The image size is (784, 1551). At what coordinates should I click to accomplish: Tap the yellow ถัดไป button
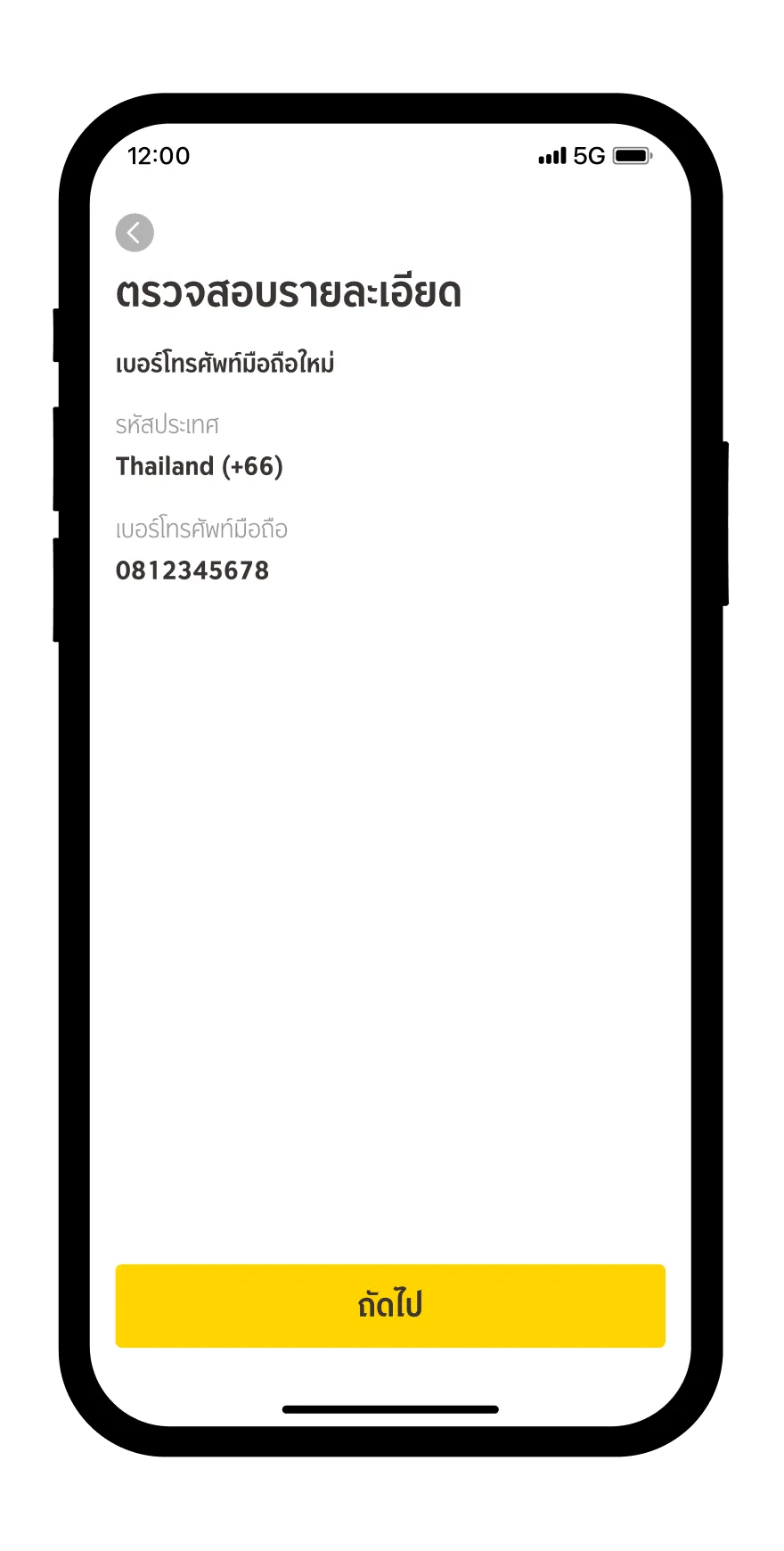tap(390, 1305)
